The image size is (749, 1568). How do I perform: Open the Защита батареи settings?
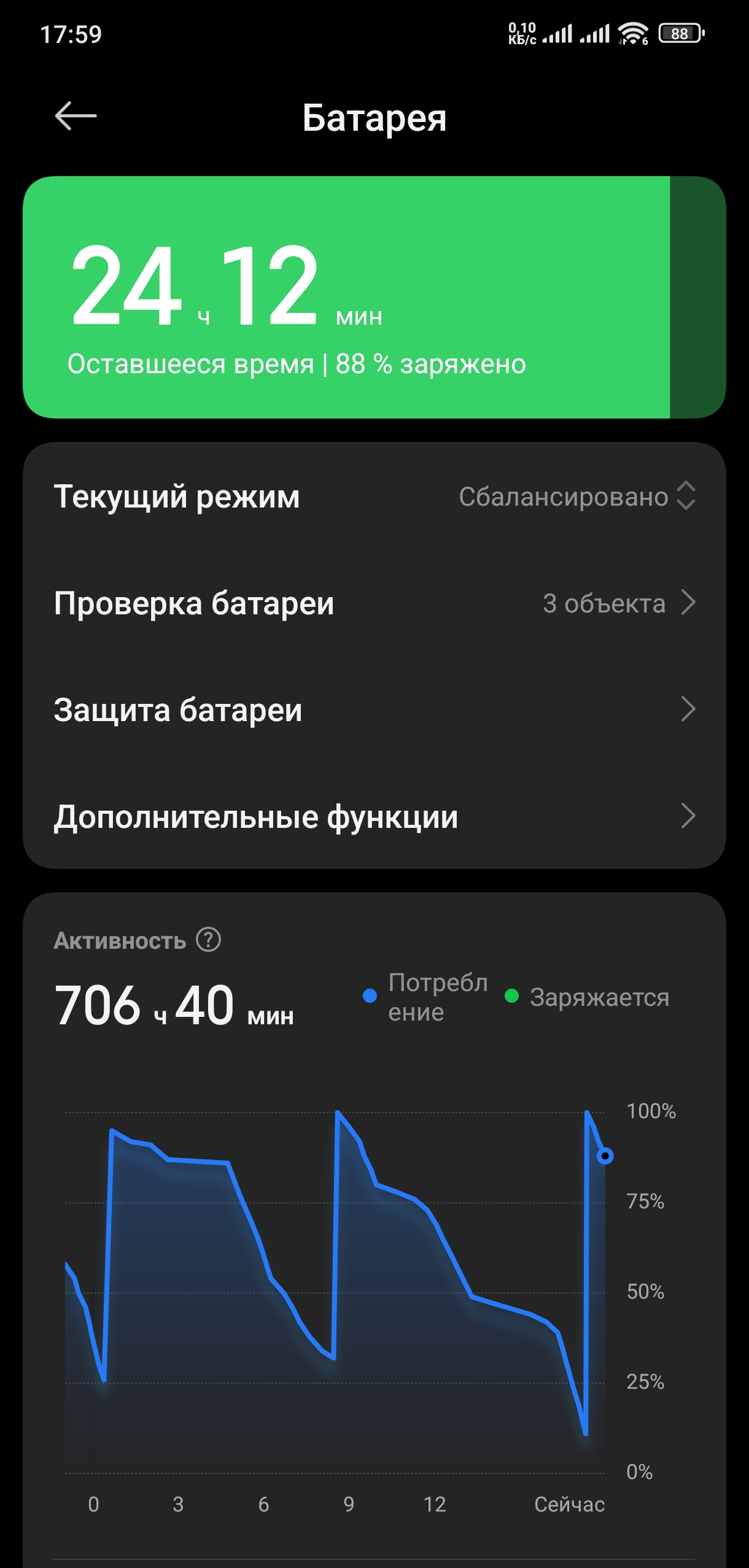(374, 709)
